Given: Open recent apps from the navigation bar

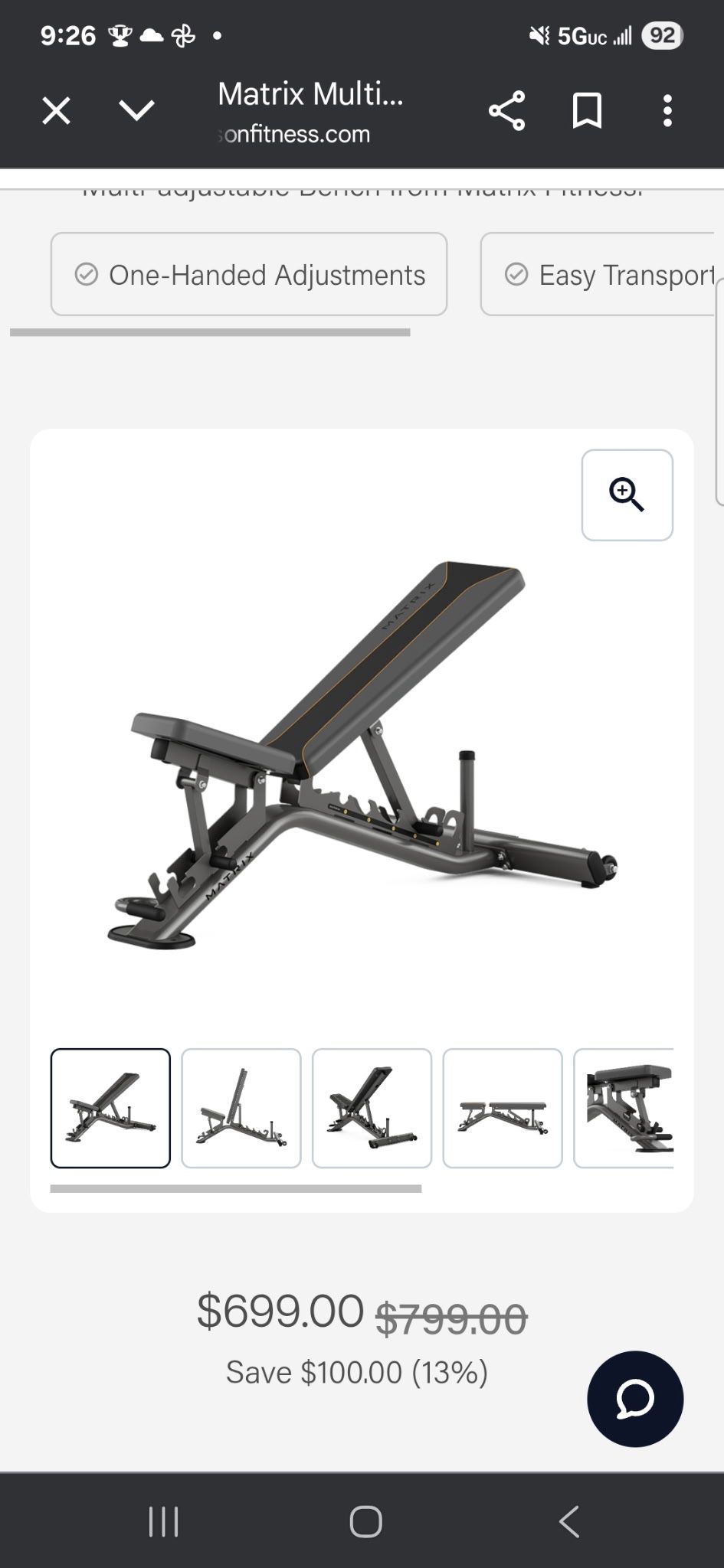Looking at the screenshot, I should [164, 1521].
